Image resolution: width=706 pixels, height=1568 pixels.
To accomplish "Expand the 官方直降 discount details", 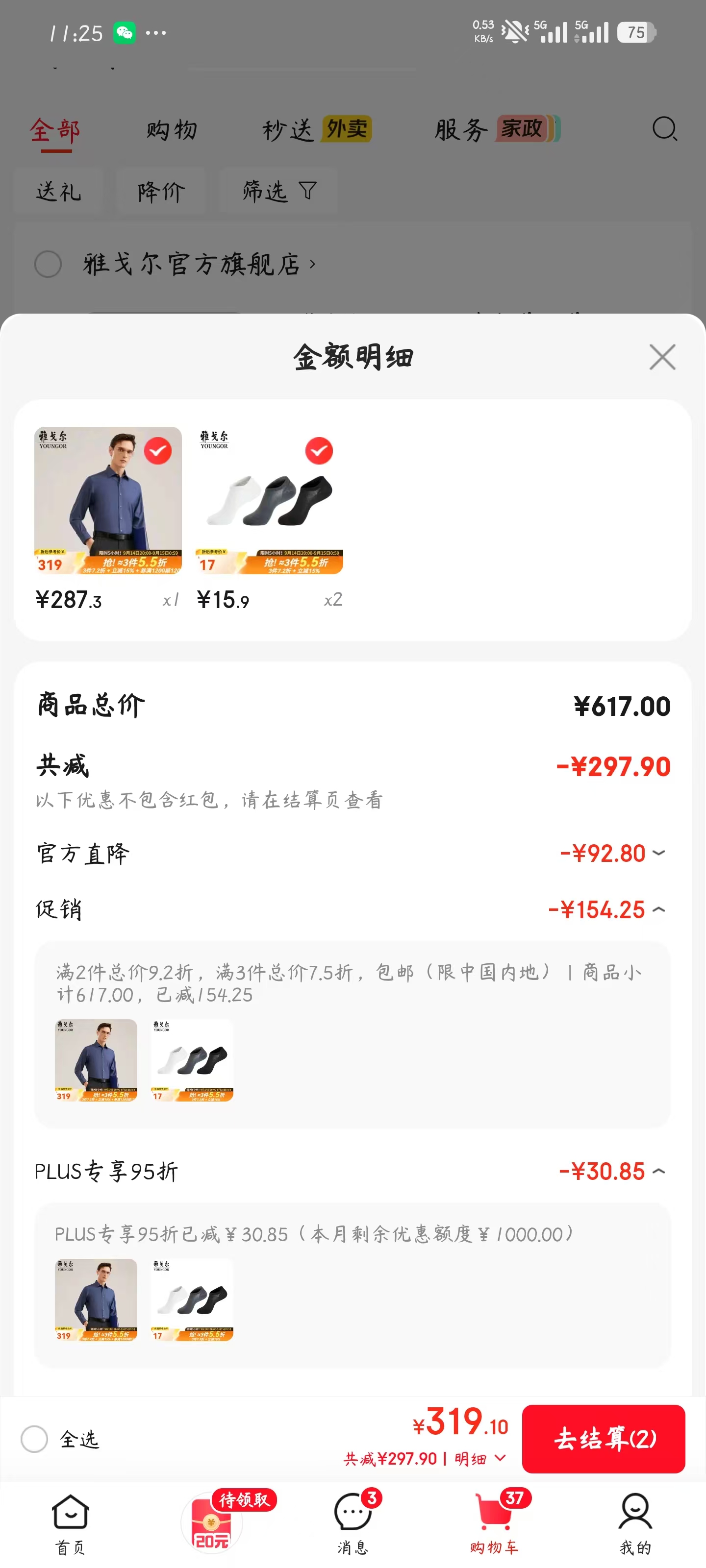I will tap(658, 853).
